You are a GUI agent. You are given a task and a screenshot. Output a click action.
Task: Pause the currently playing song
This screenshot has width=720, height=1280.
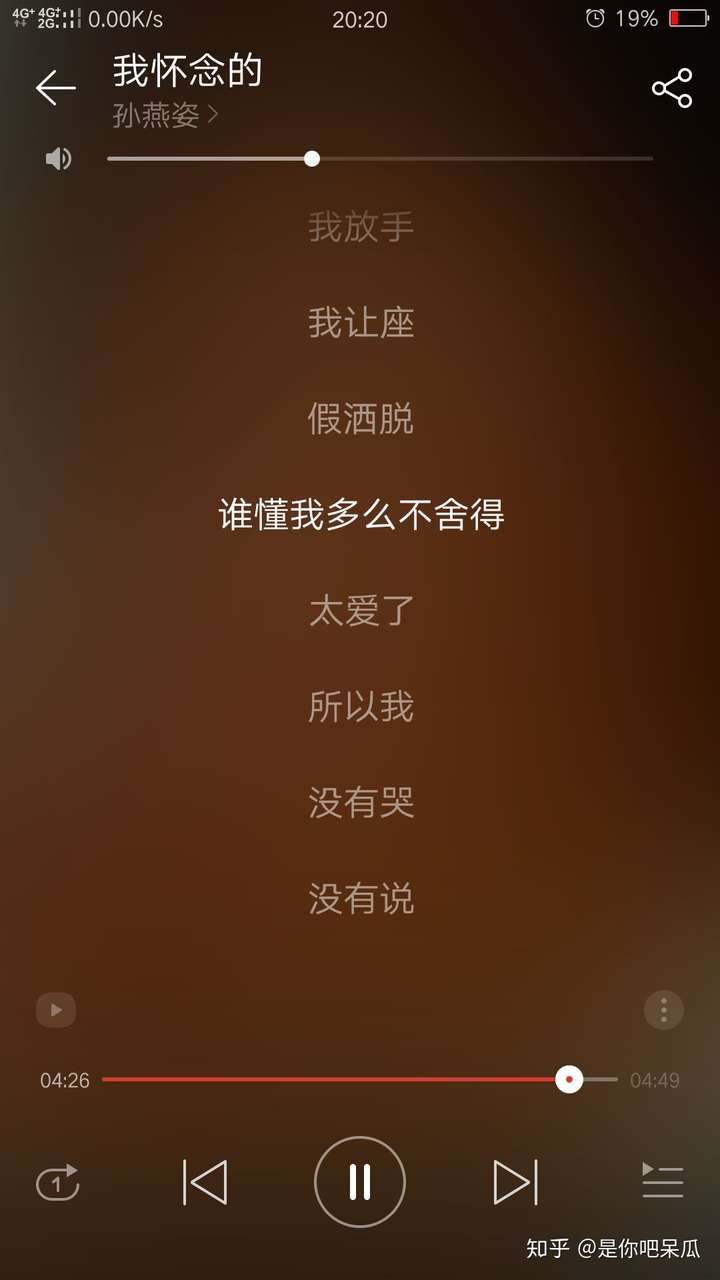(359, 1181)
